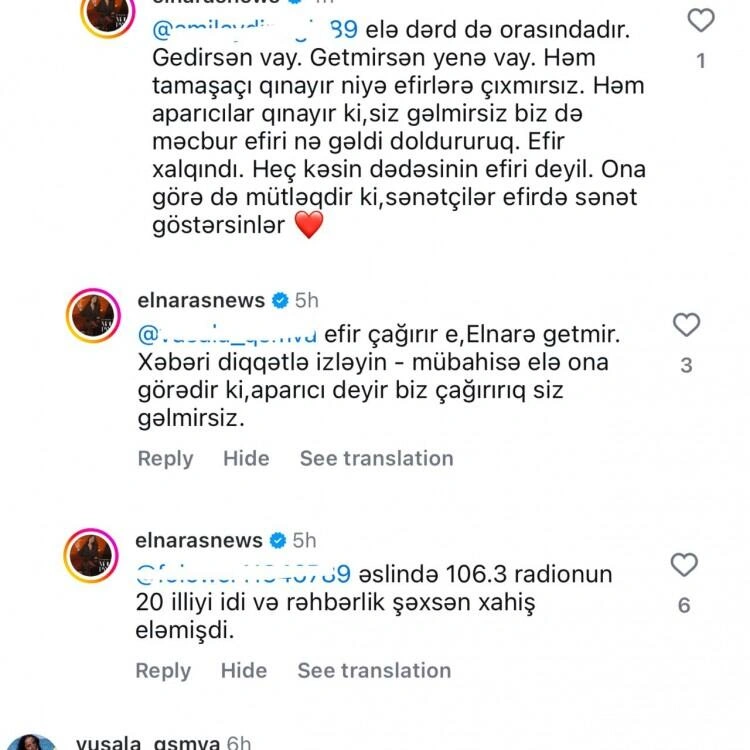Like the comment about 'efir çağırır e'
This screenshot has width=750, height=750.
[x=686, y=325]
